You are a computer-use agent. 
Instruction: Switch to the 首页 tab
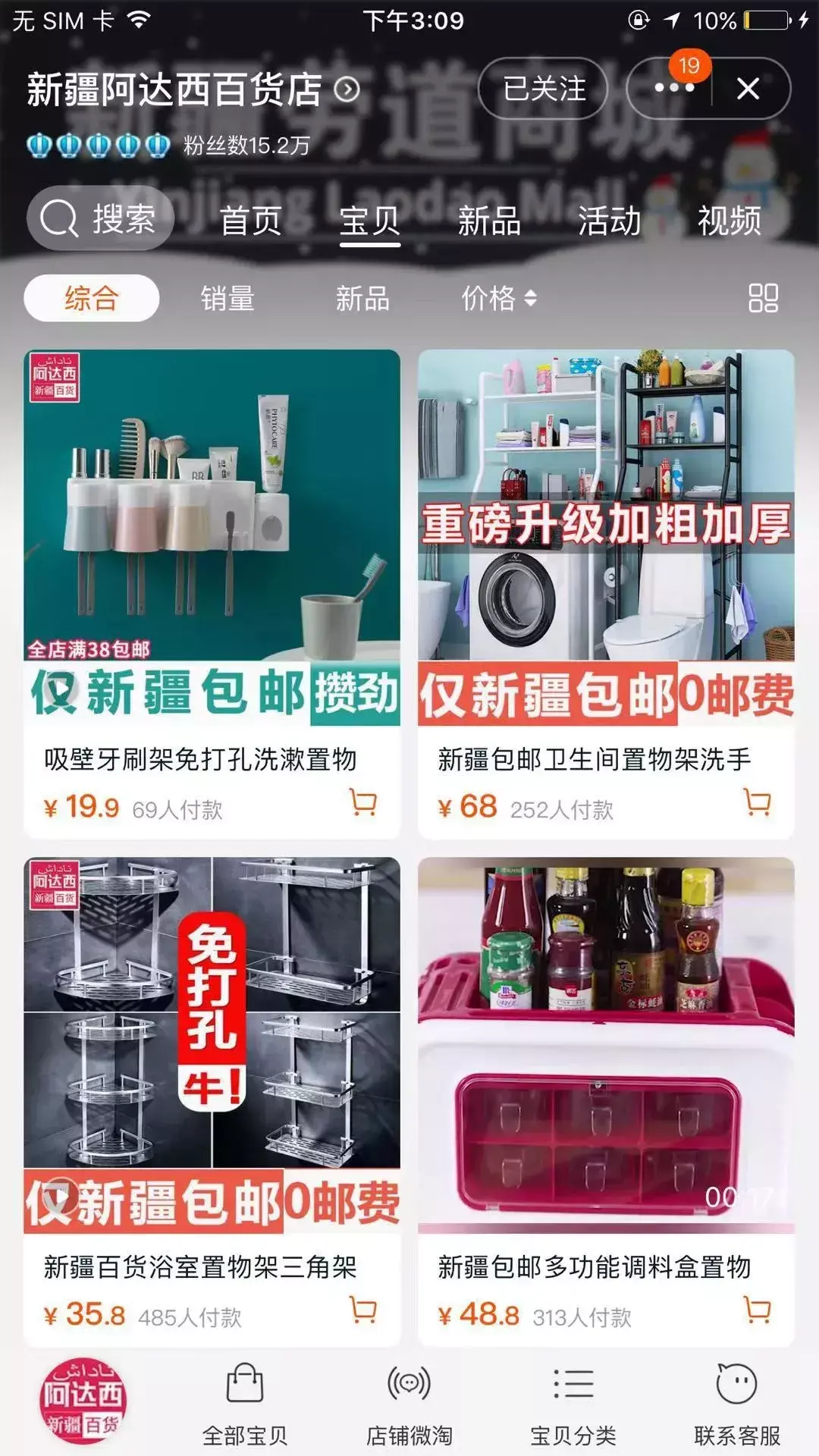[x=250, y=221]
